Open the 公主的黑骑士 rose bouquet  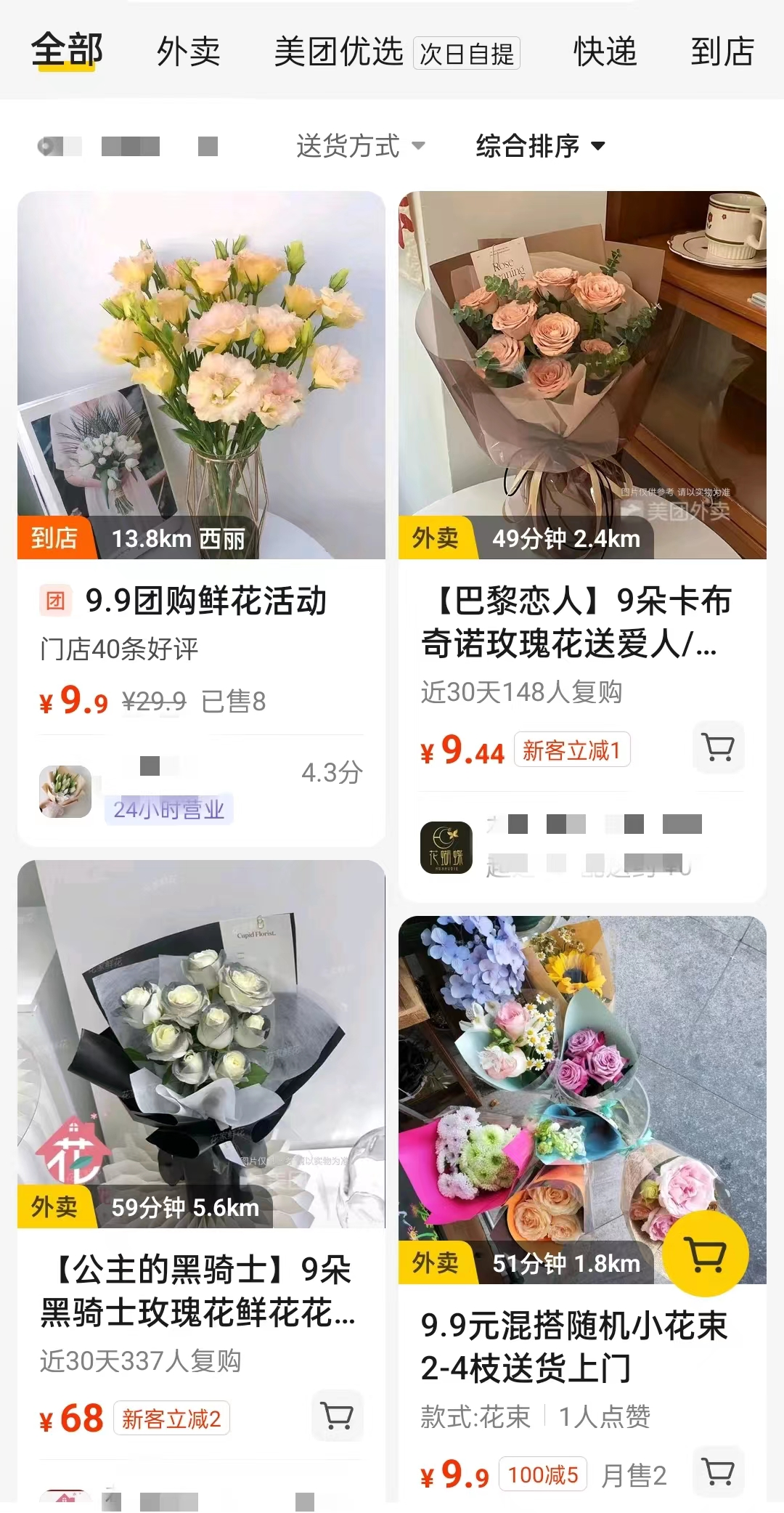[197, 1291]
